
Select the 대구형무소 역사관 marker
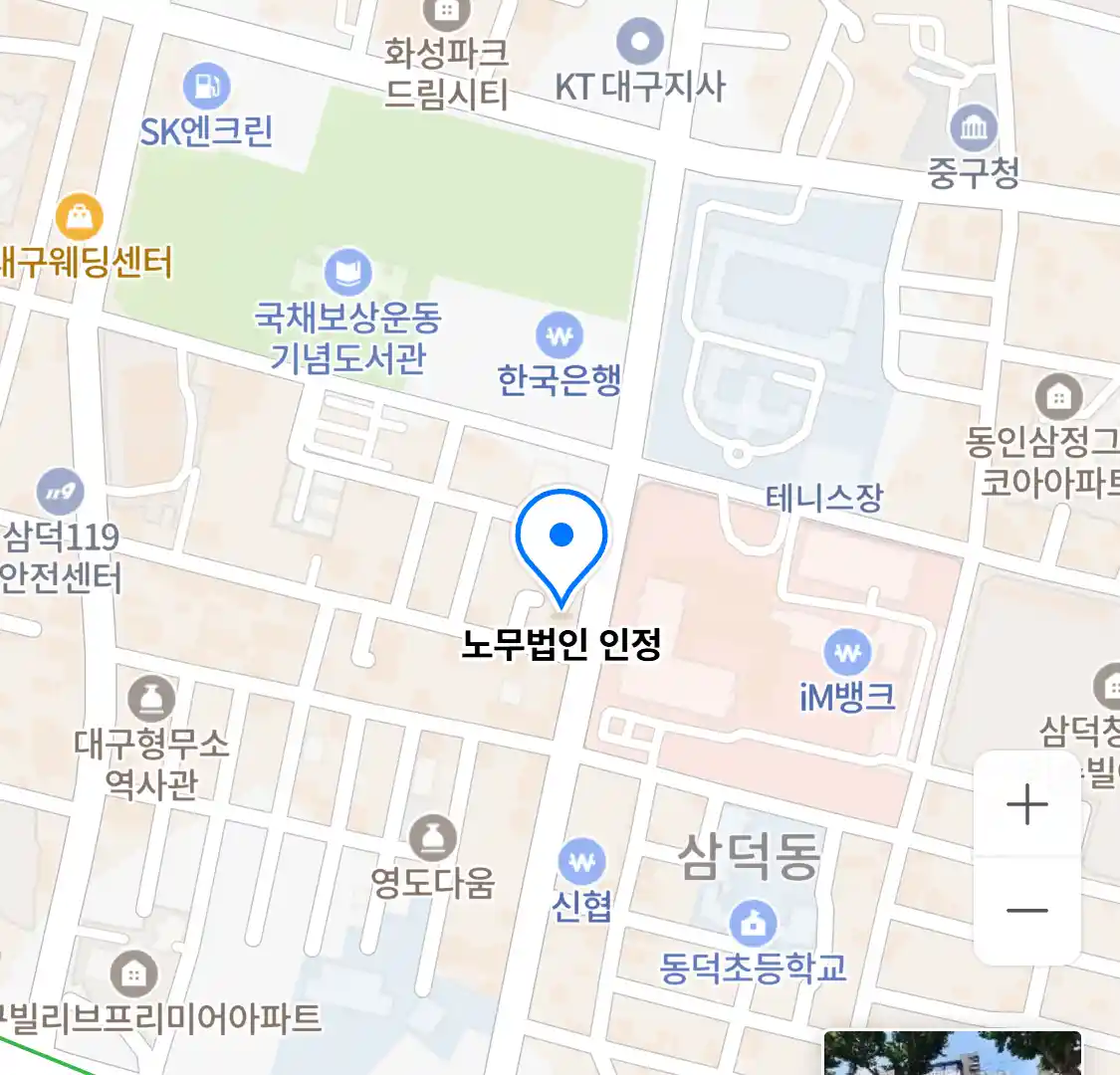click(x=151, y=700)
